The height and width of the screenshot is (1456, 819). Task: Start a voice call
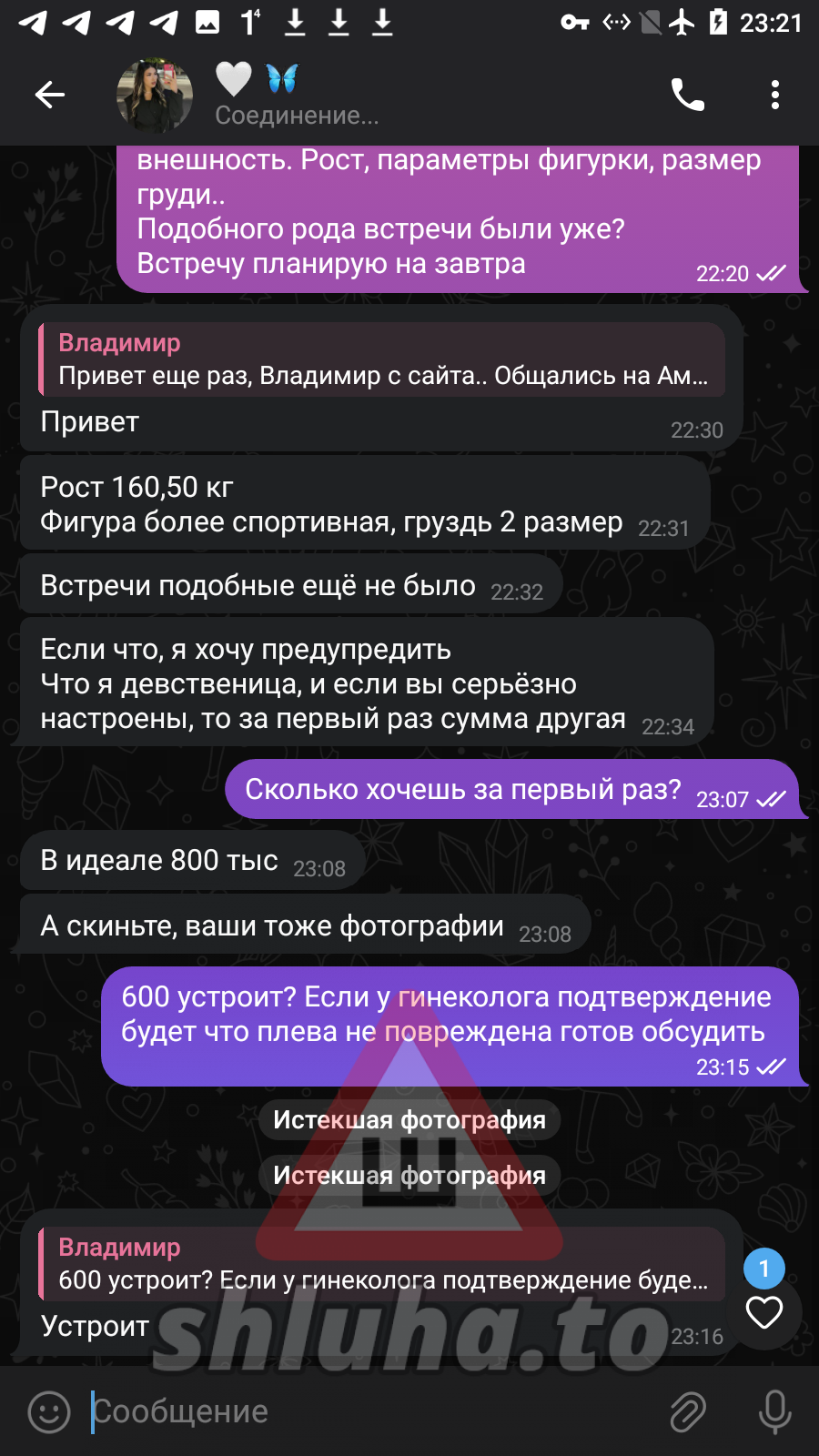[688, 95]
